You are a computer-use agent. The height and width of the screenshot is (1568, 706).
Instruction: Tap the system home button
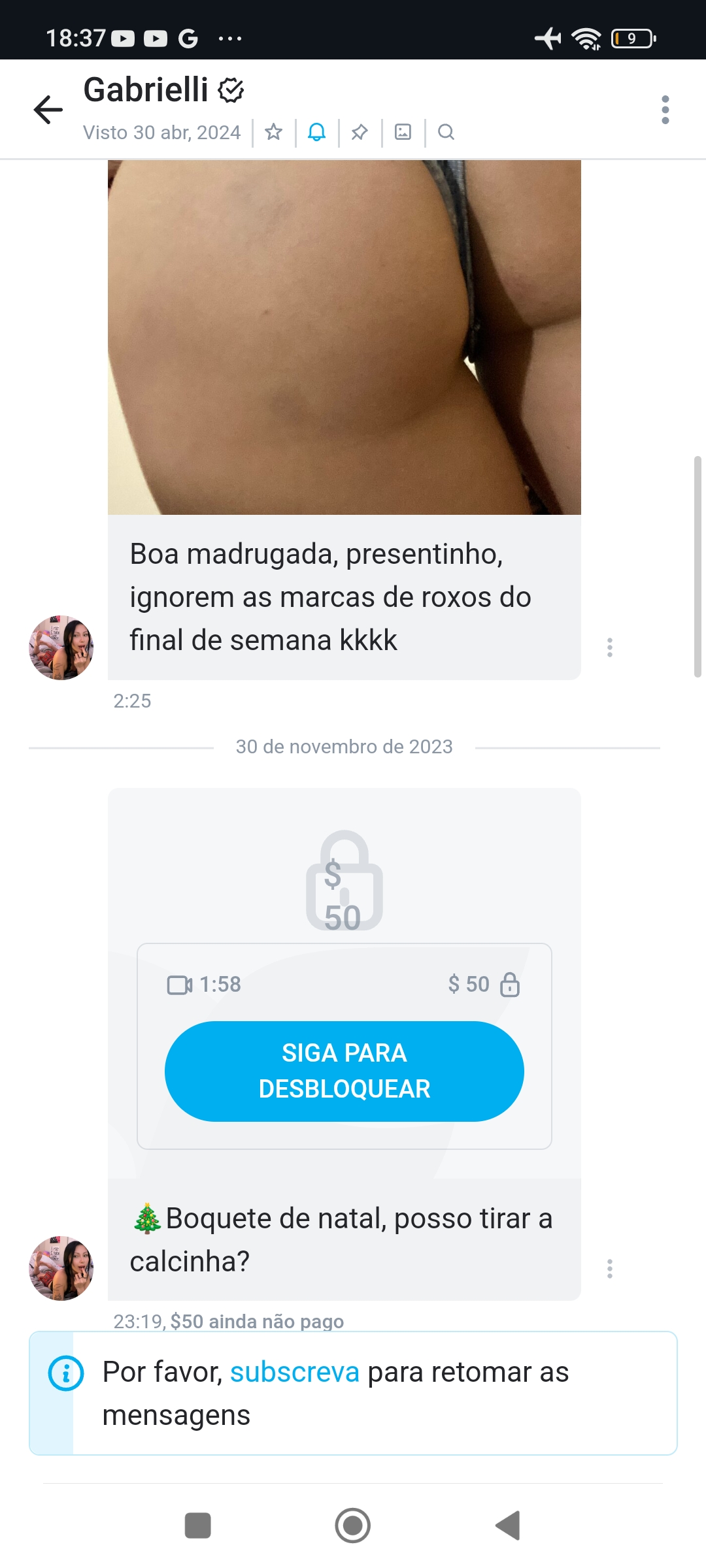coord(353,1526)
